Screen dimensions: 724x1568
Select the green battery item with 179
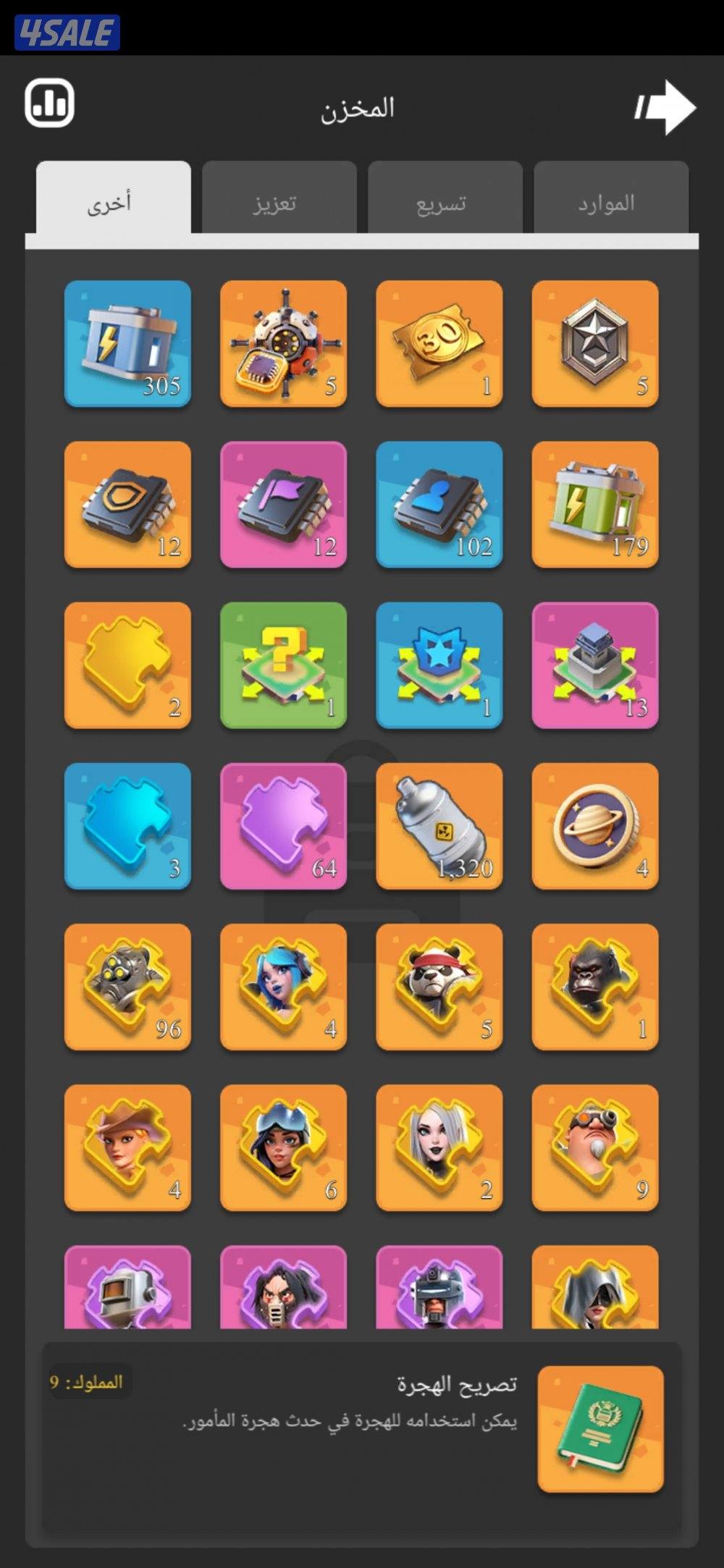click(594, 504)
